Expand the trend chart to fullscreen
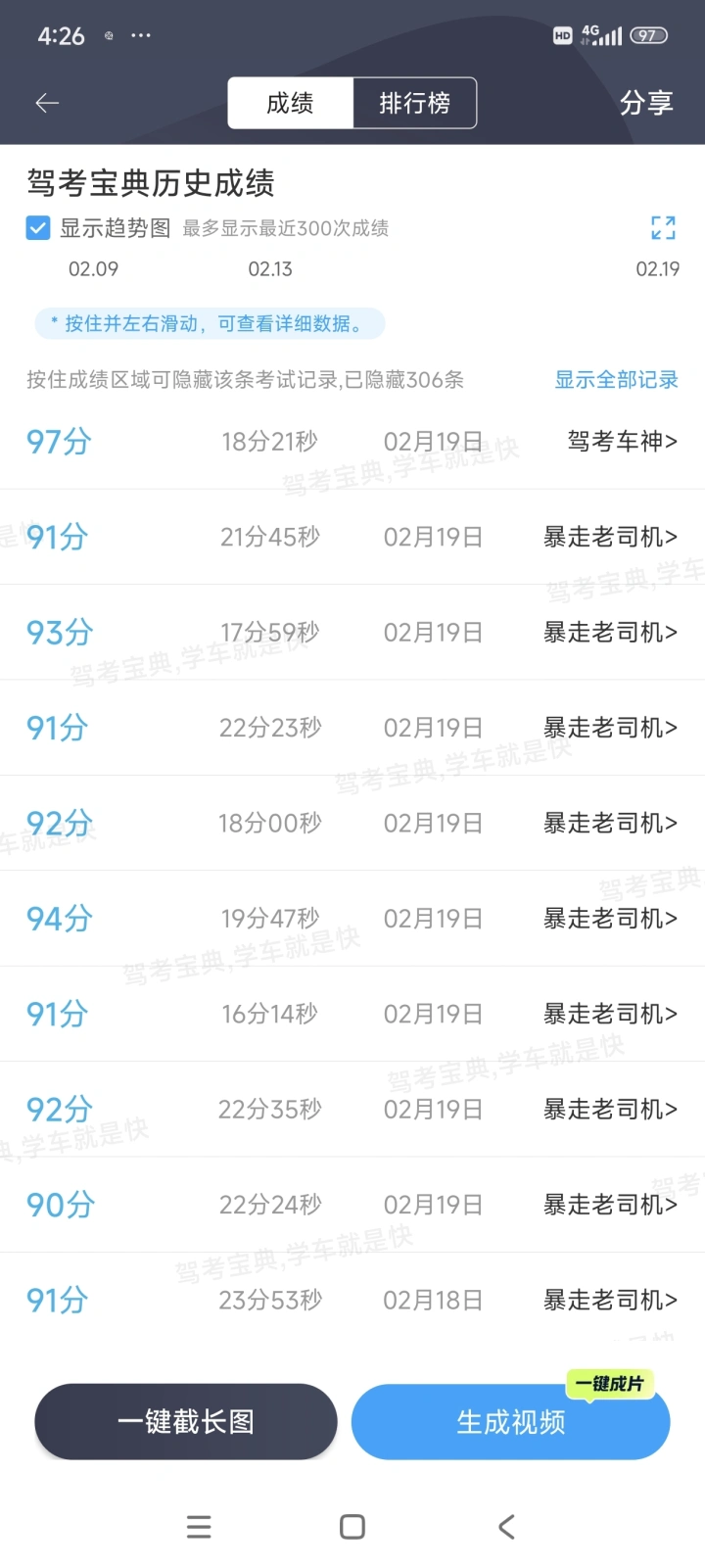 (663, 228)
